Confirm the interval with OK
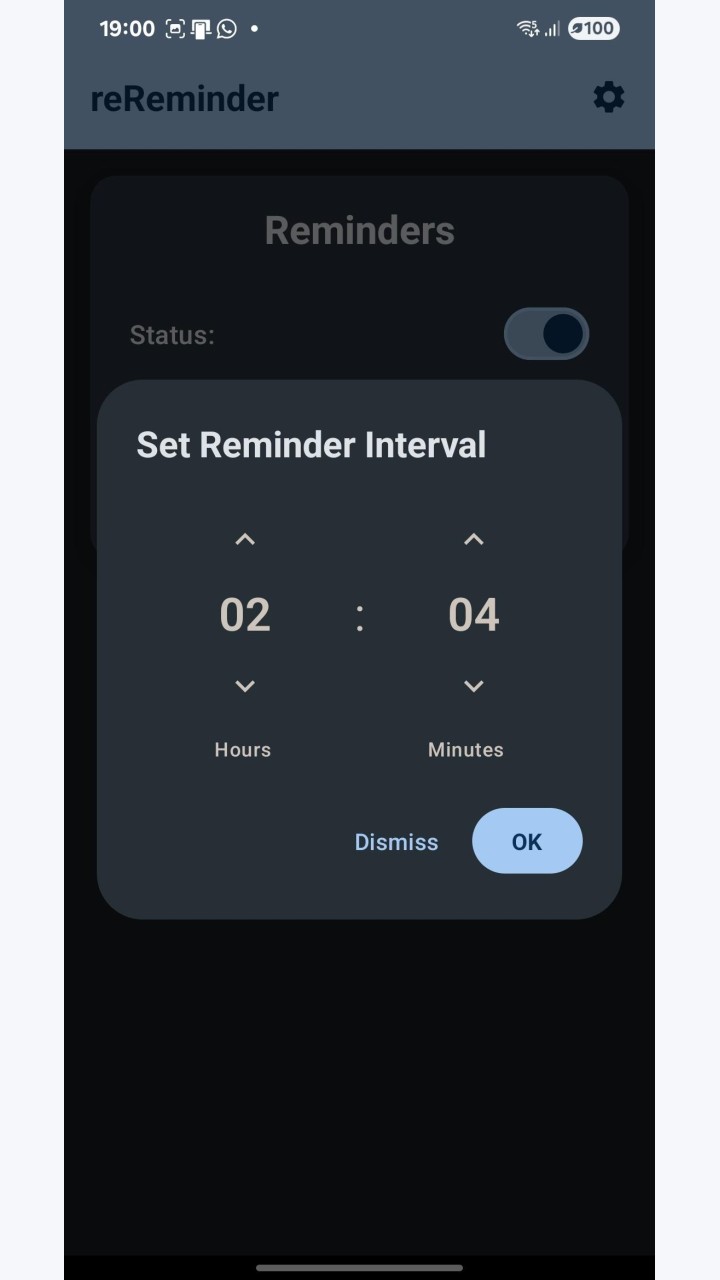This screenshot has width=720, height=1280. [527, 841]
